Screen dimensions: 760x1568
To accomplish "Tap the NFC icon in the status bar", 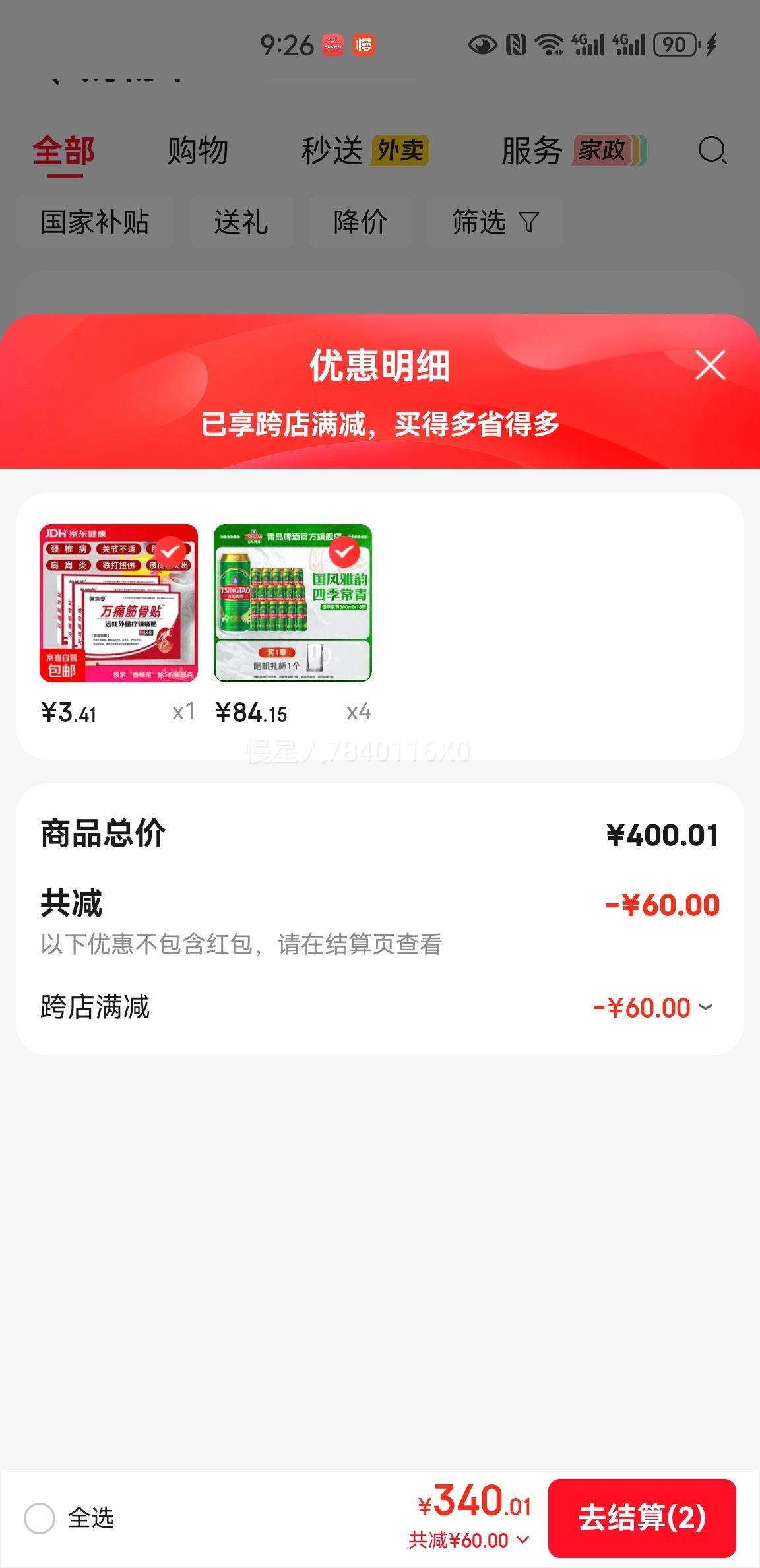I will click(516, 46).
